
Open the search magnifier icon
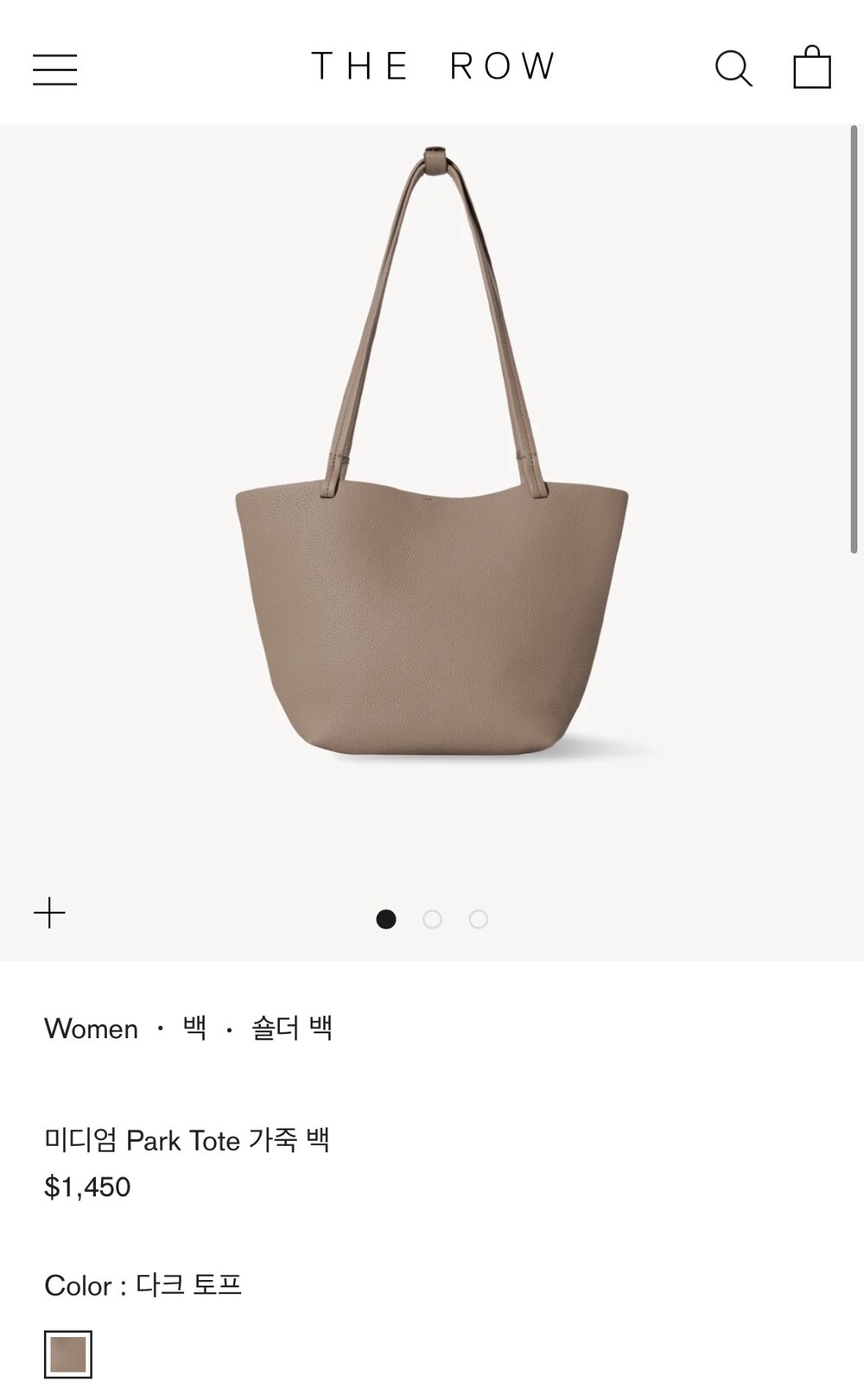pyautogui.click(x=734, y=68)
